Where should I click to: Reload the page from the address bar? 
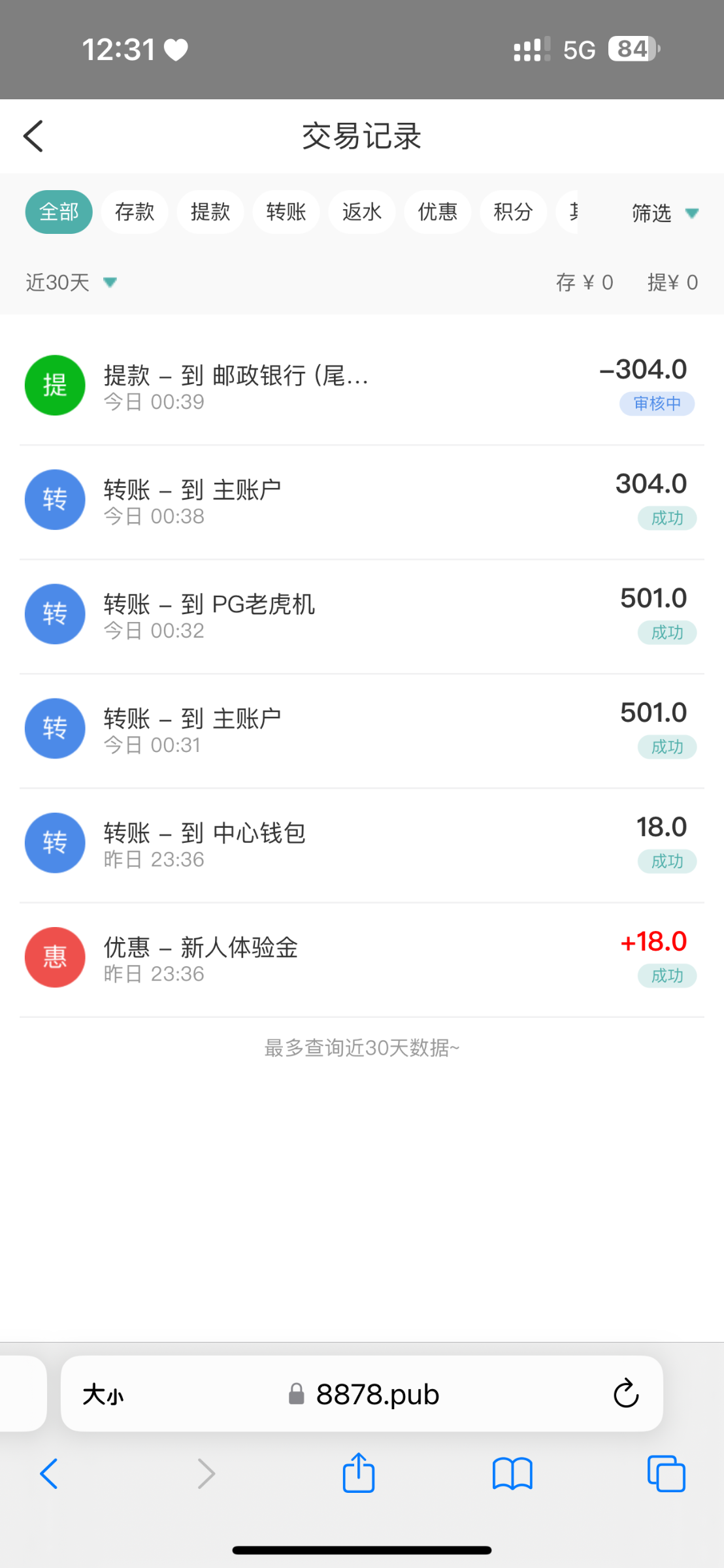point(625,1394)
